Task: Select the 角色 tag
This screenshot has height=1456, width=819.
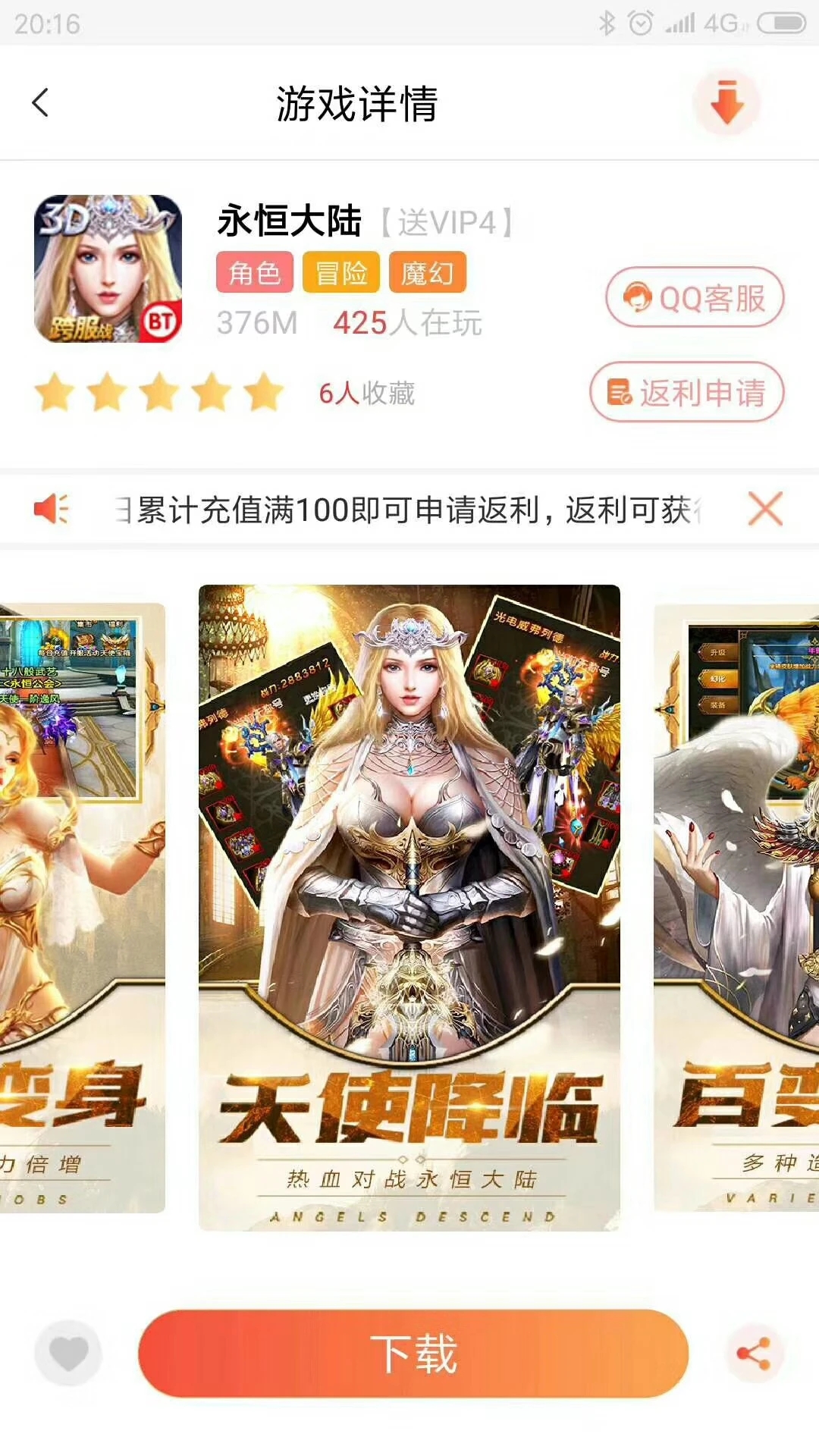Action: tap(255, 273)
